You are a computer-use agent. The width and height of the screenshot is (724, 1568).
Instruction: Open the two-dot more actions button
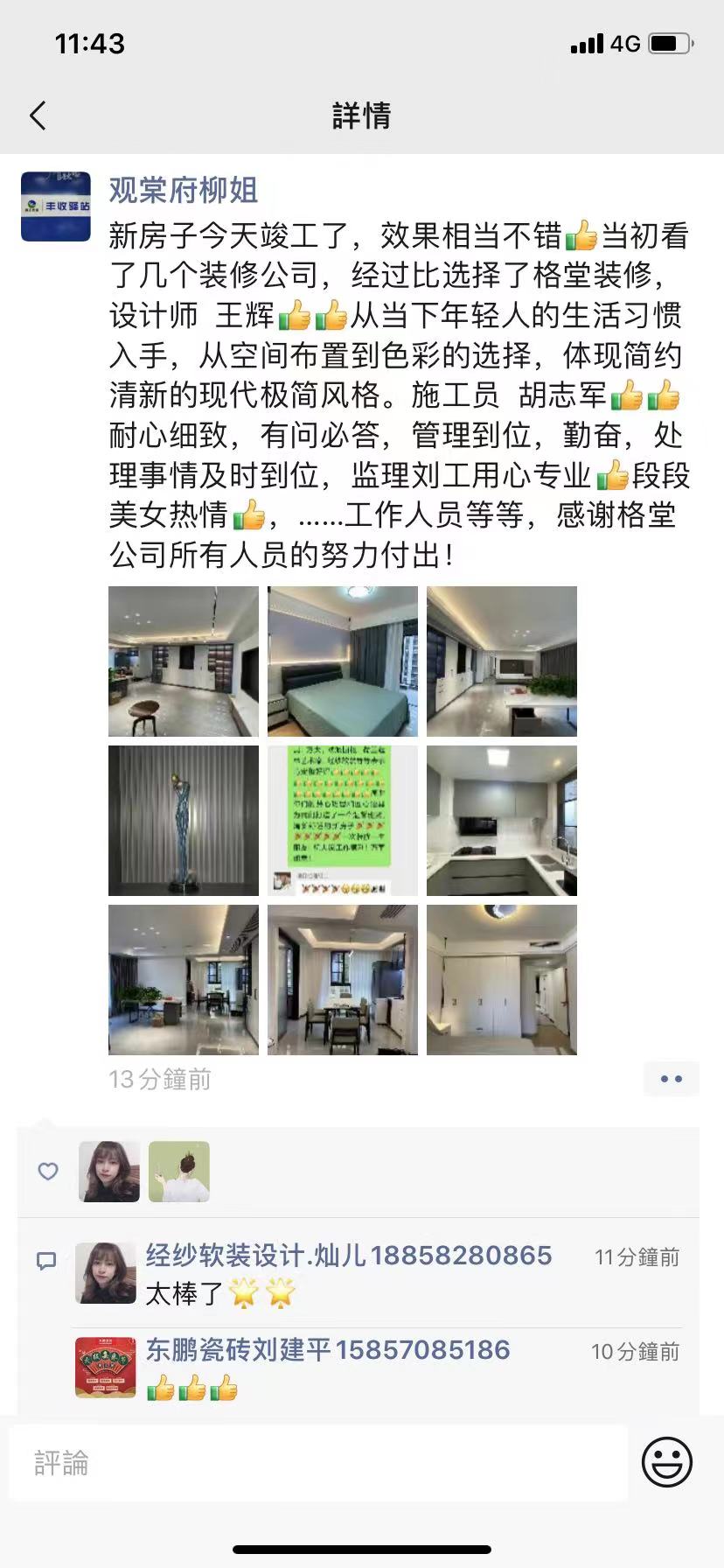tap(672, 1078)
